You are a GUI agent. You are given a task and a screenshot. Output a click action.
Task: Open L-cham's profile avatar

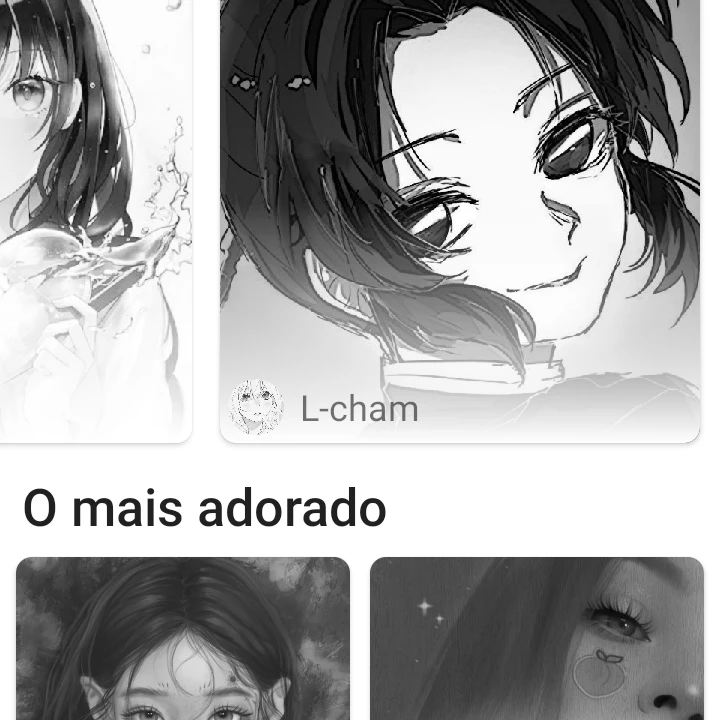tap(256, 406)
